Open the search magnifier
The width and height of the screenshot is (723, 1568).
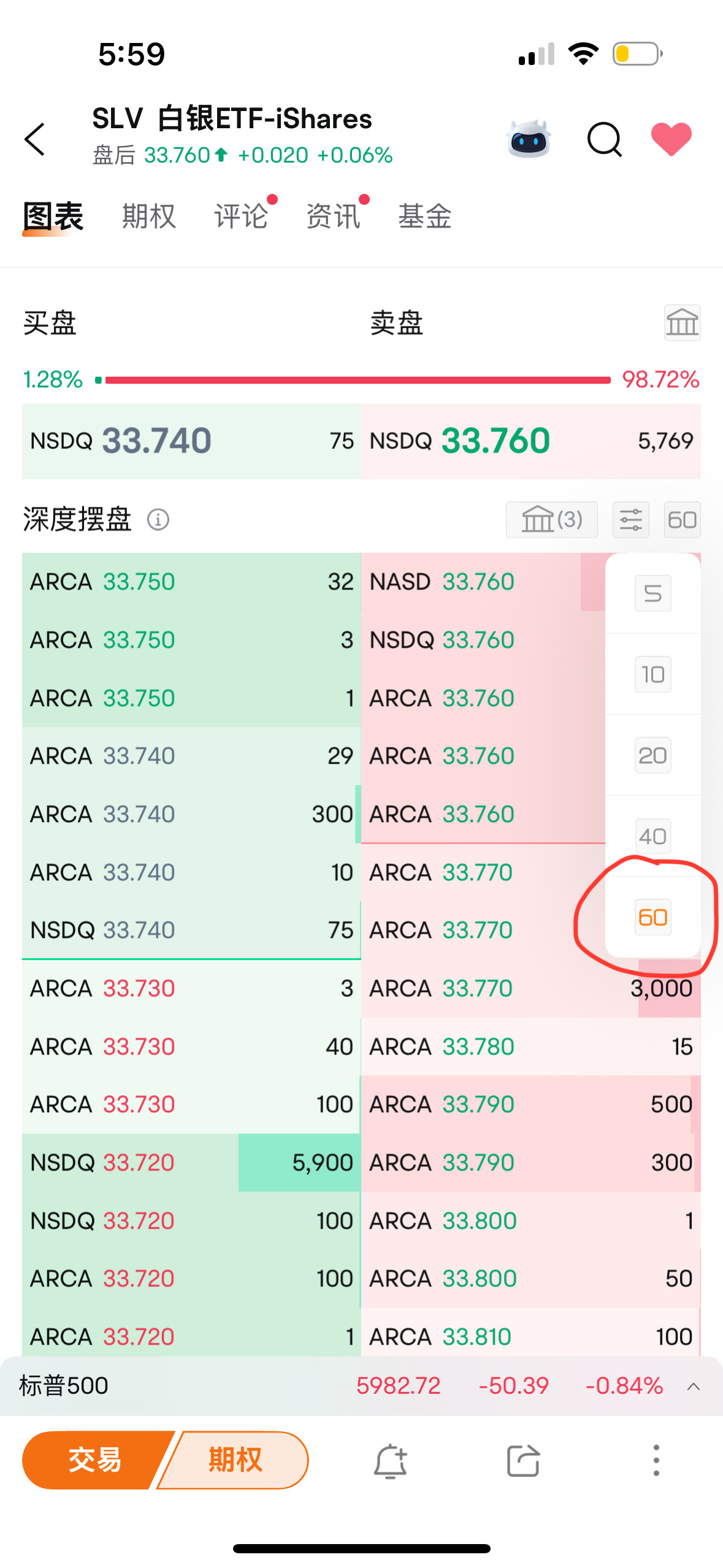pos(605,139)
